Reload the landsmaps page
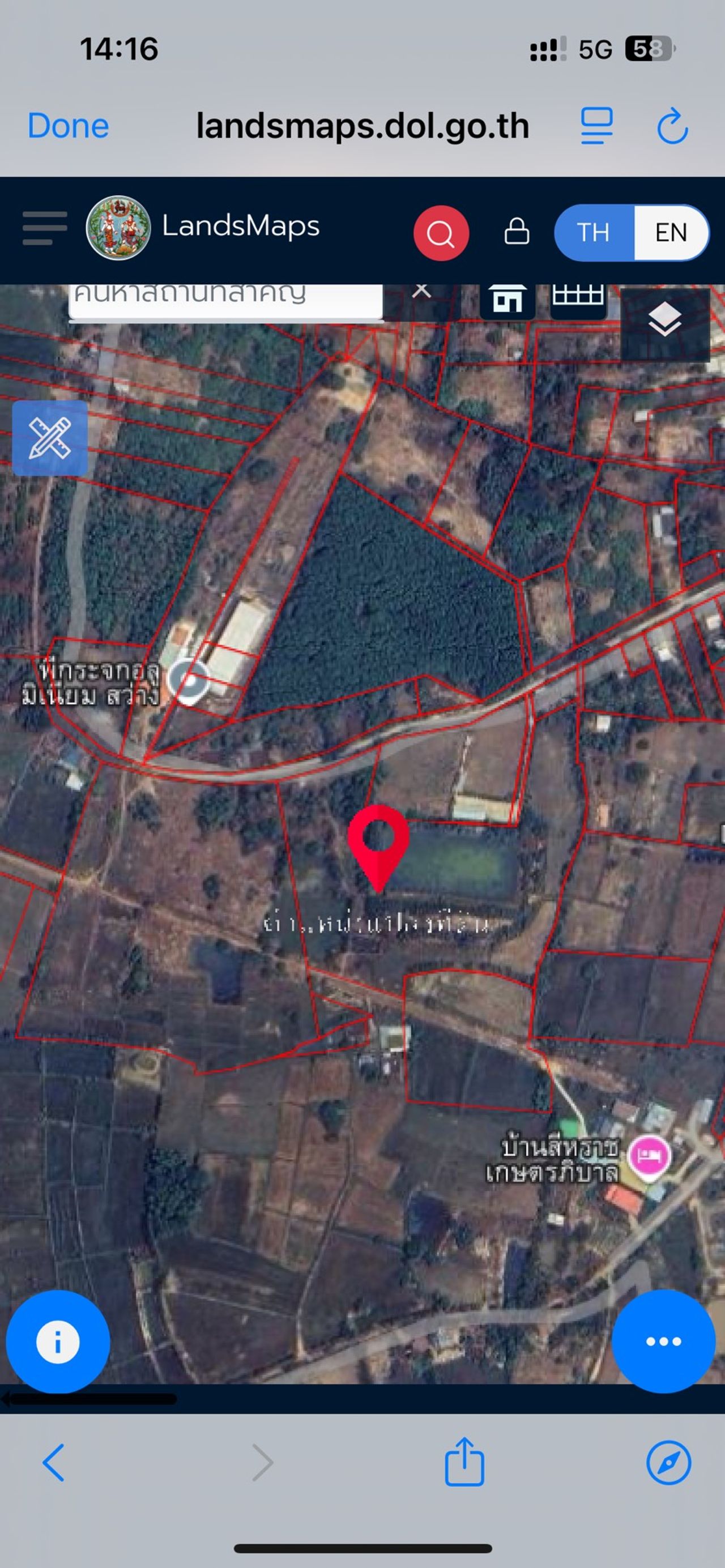The image size is (725, 1568). point(673,126)
